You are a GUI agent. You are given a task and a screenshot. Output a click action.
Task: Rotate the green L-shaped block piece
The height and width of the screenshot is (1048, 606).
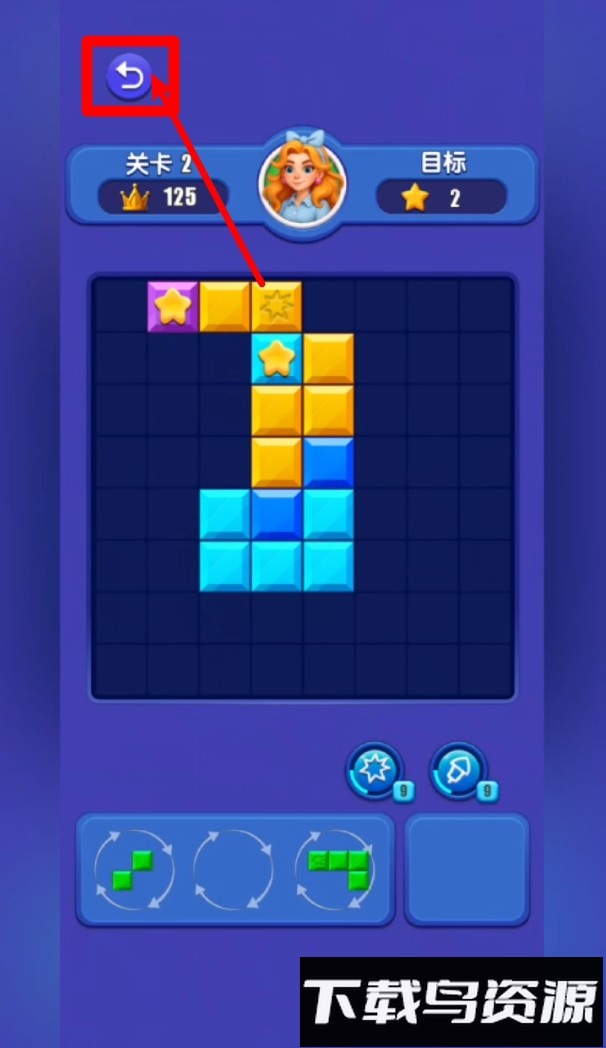337,868
